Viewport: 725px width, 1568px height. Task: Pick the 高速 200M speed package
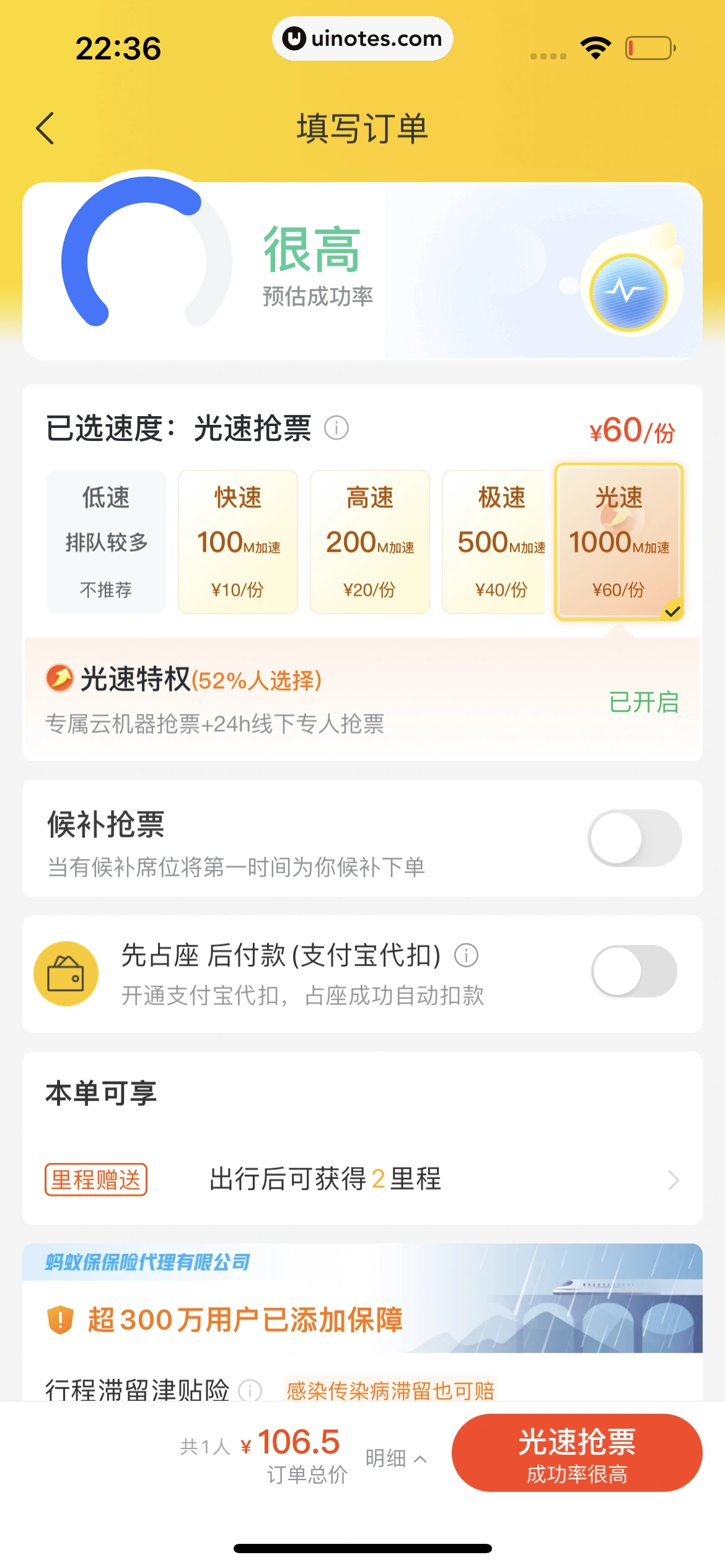370,541
